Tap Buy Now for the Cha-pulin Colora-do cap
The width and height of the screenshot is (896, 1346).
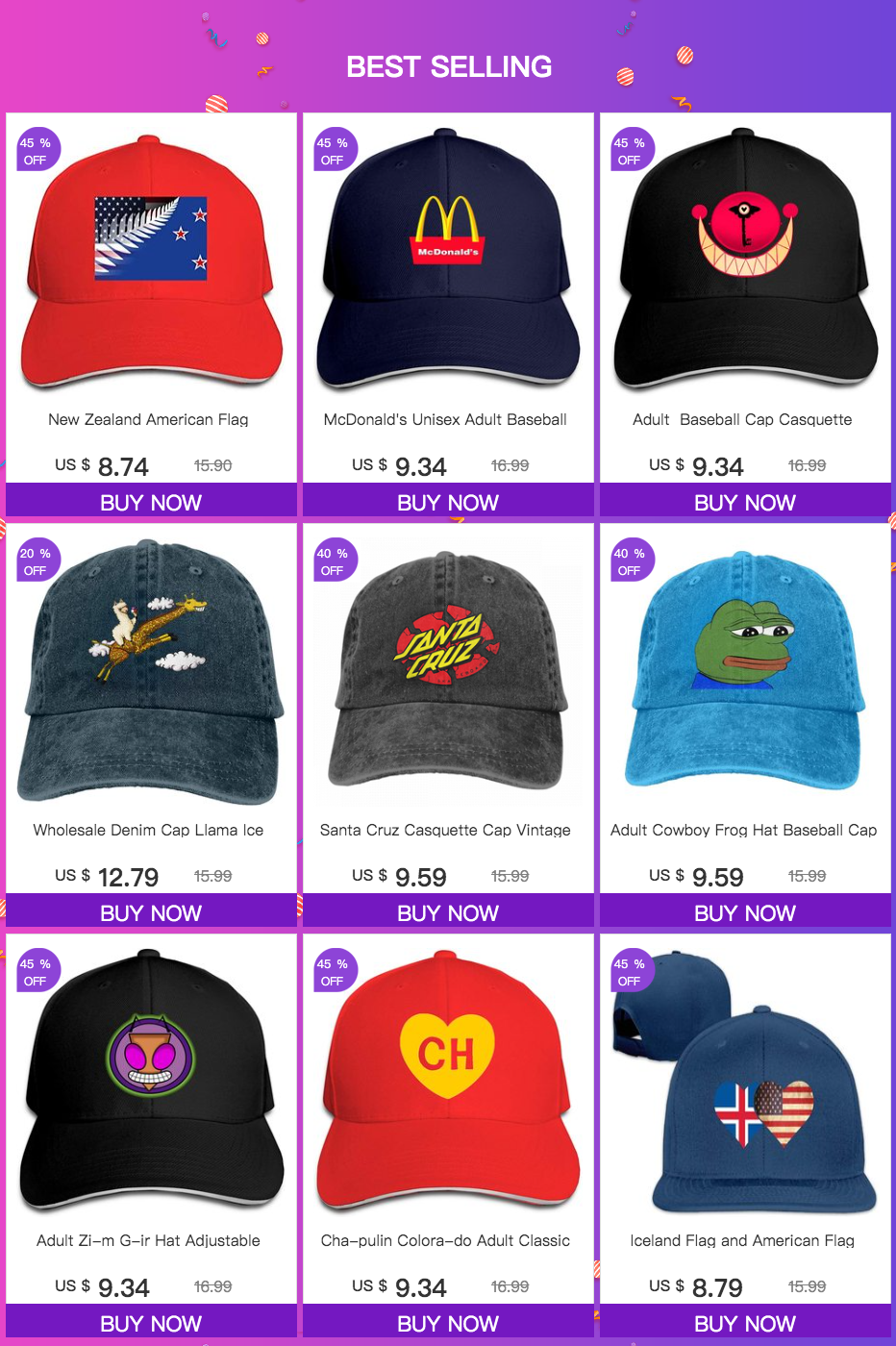click(448, 1323)
